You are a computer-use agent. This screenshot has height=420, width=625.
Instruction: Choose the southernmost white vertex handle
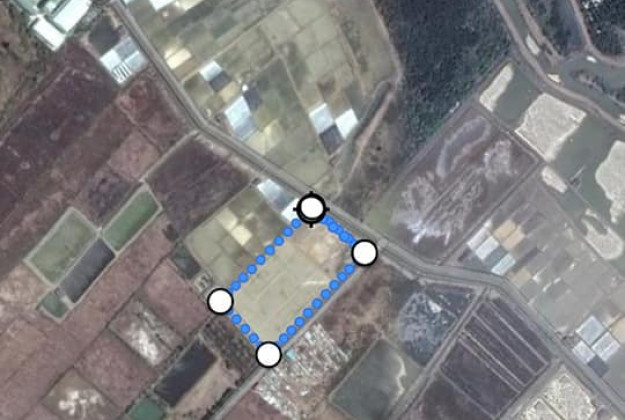(x=268, y=354)
